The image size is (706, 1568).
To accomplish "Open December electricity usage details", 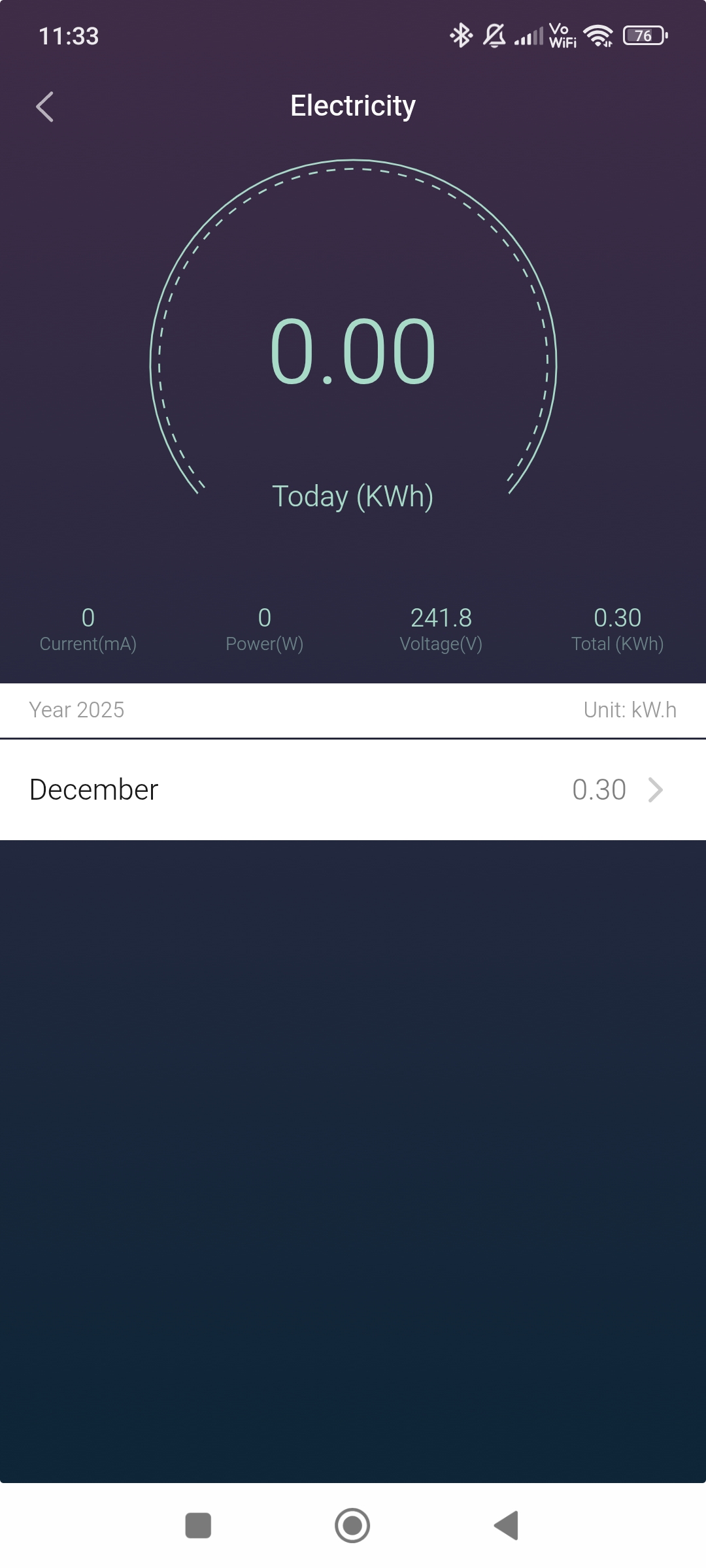I will pyautogui.click(x=353, y=789).
